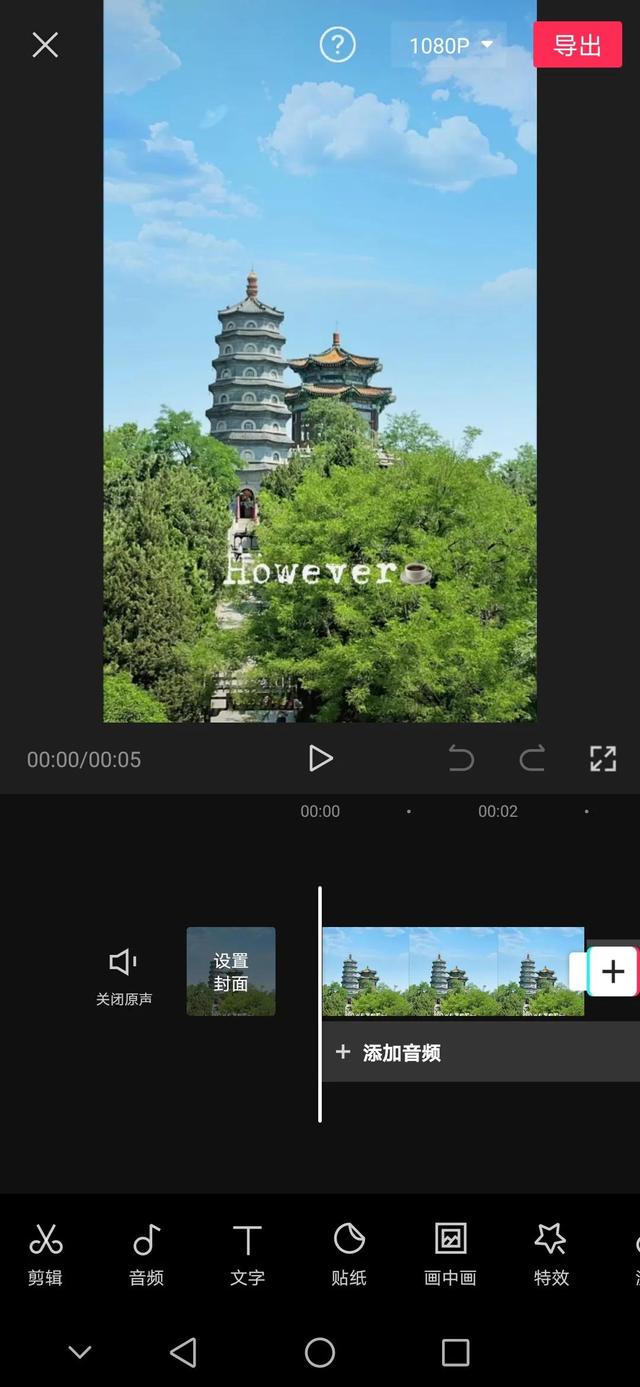The width and height of the screenshot is (640, 1387).
Task: Open the 贴纸 sticker tool
Action: pyautogui.click(x=349, y=1252)
